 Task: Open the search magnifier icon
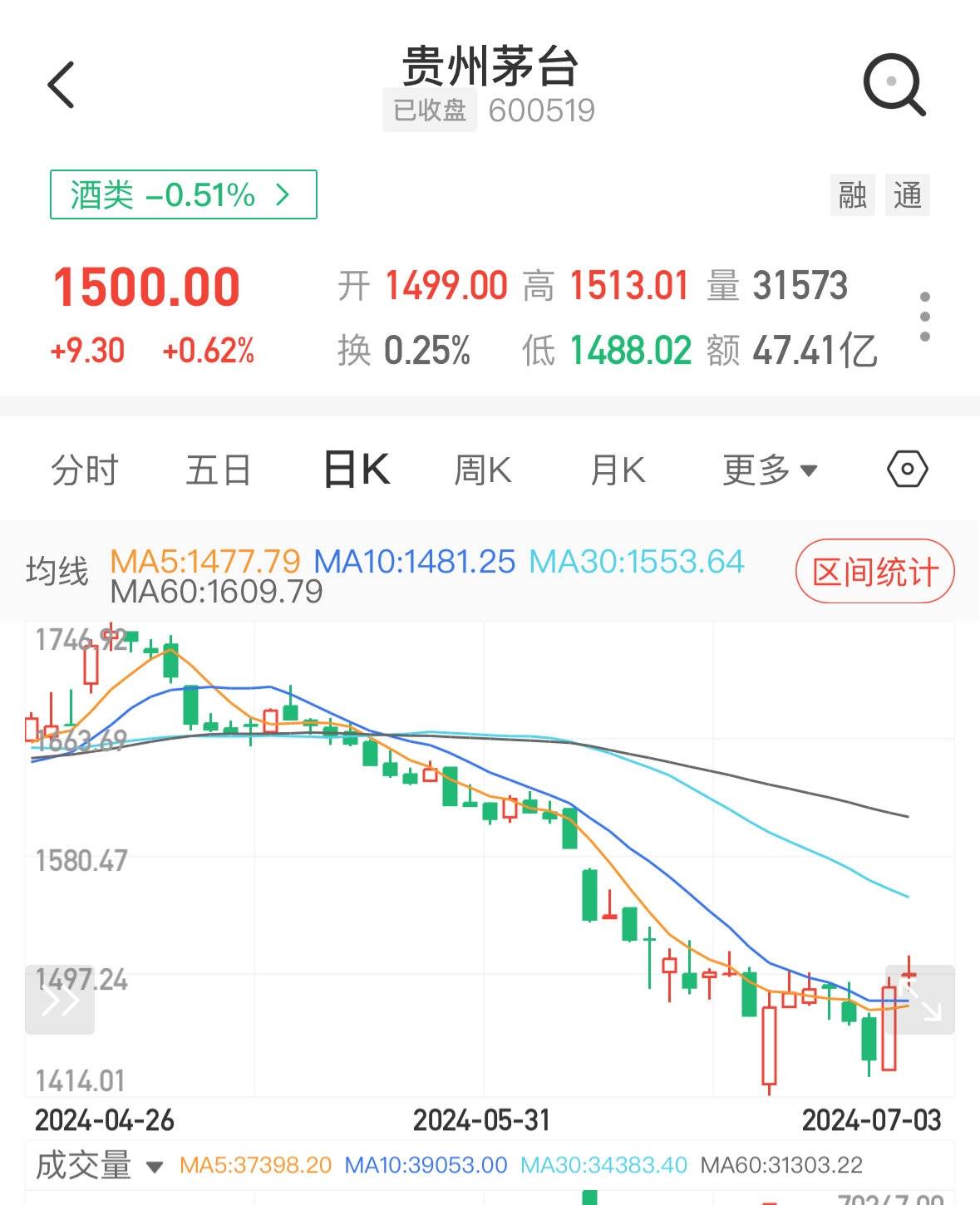tap(894, 84)
